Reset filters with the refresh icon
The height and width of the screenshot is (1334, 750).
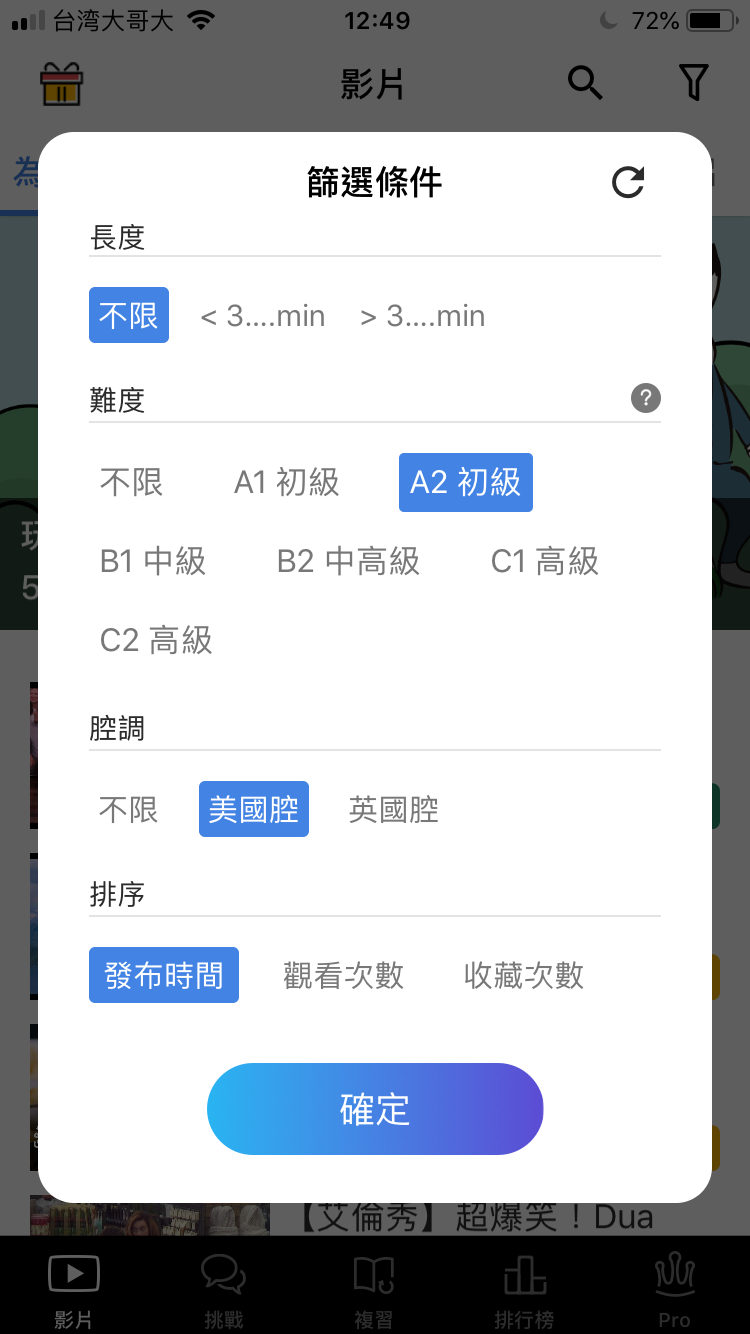[628, 182]
